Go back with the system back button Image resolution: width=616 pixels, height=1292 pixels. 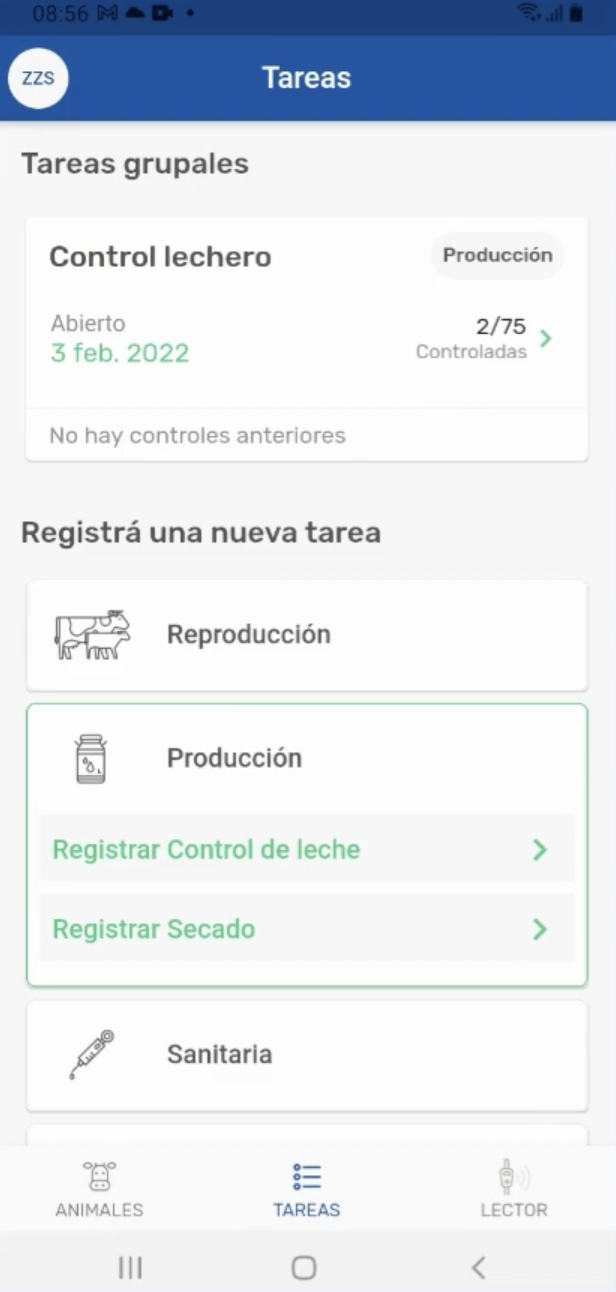coord(478,1268)
